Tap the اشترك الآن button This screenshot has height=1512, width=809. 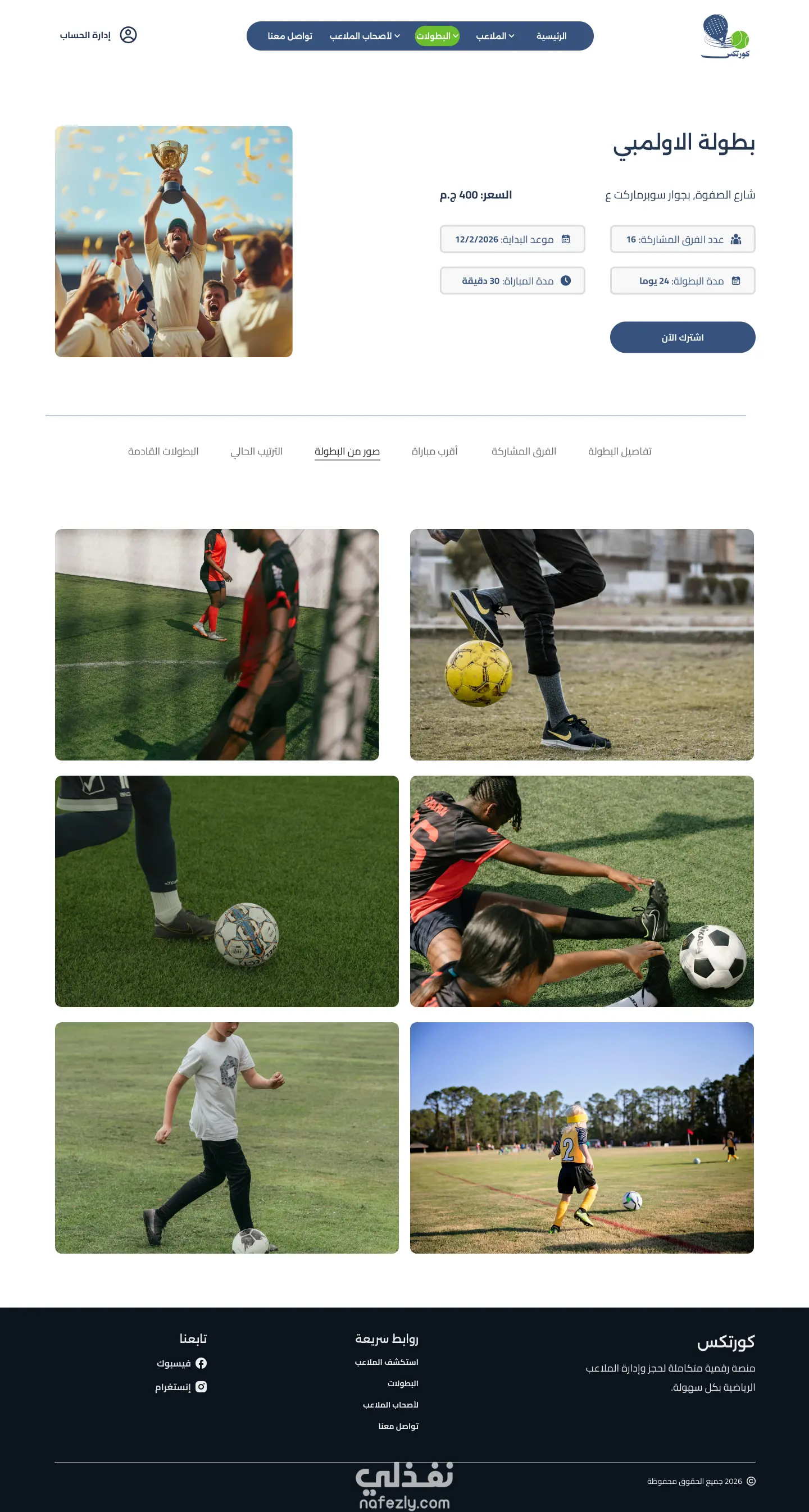682,338
